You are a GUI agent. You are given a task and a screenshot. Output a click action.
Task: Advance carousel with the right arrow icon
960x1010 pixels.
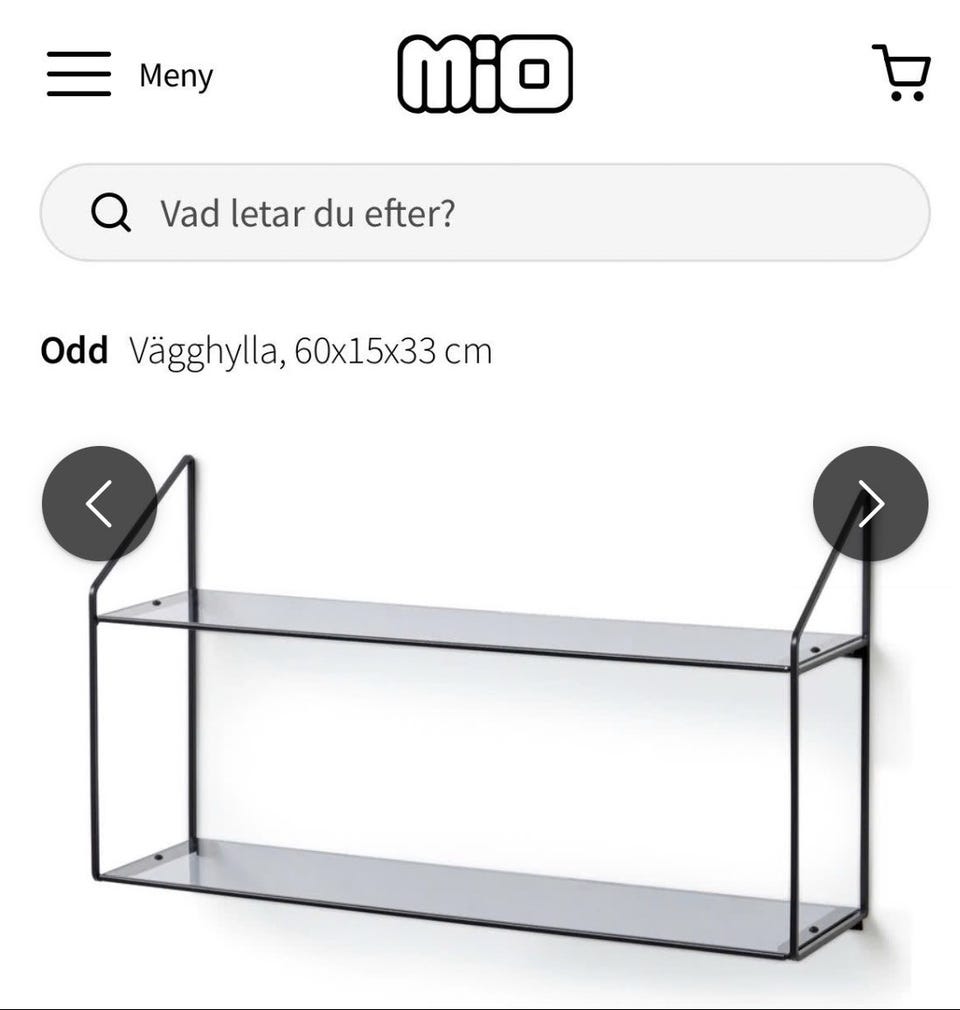(869, 503)
